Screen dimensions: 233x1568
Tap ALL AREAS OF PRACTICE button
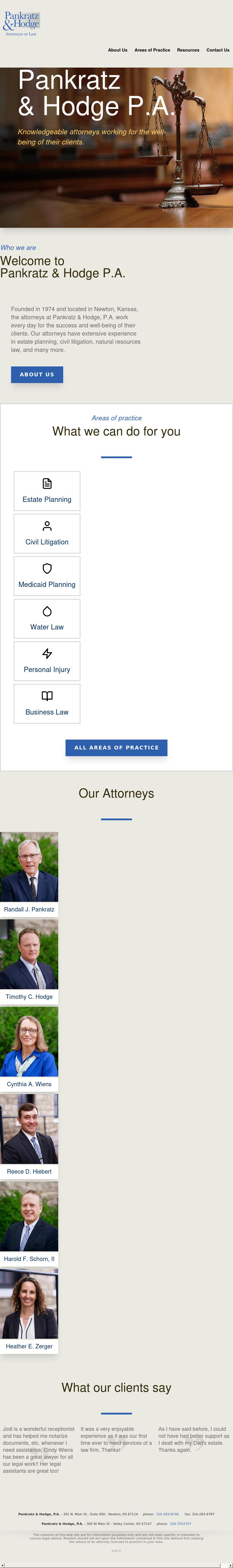(116, 747)
